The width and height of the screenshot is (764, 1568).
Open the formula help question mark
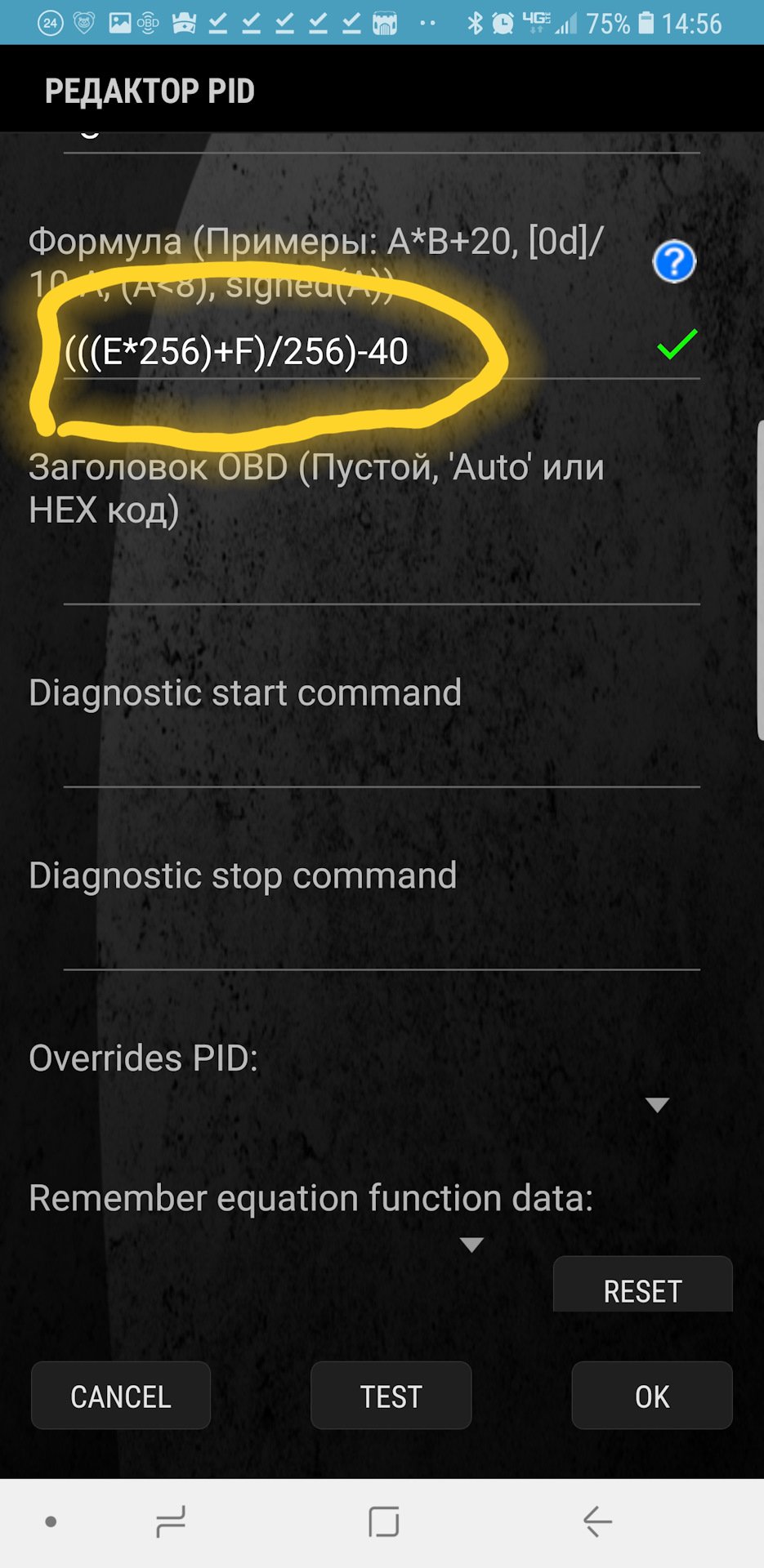[x=674, y=262]
